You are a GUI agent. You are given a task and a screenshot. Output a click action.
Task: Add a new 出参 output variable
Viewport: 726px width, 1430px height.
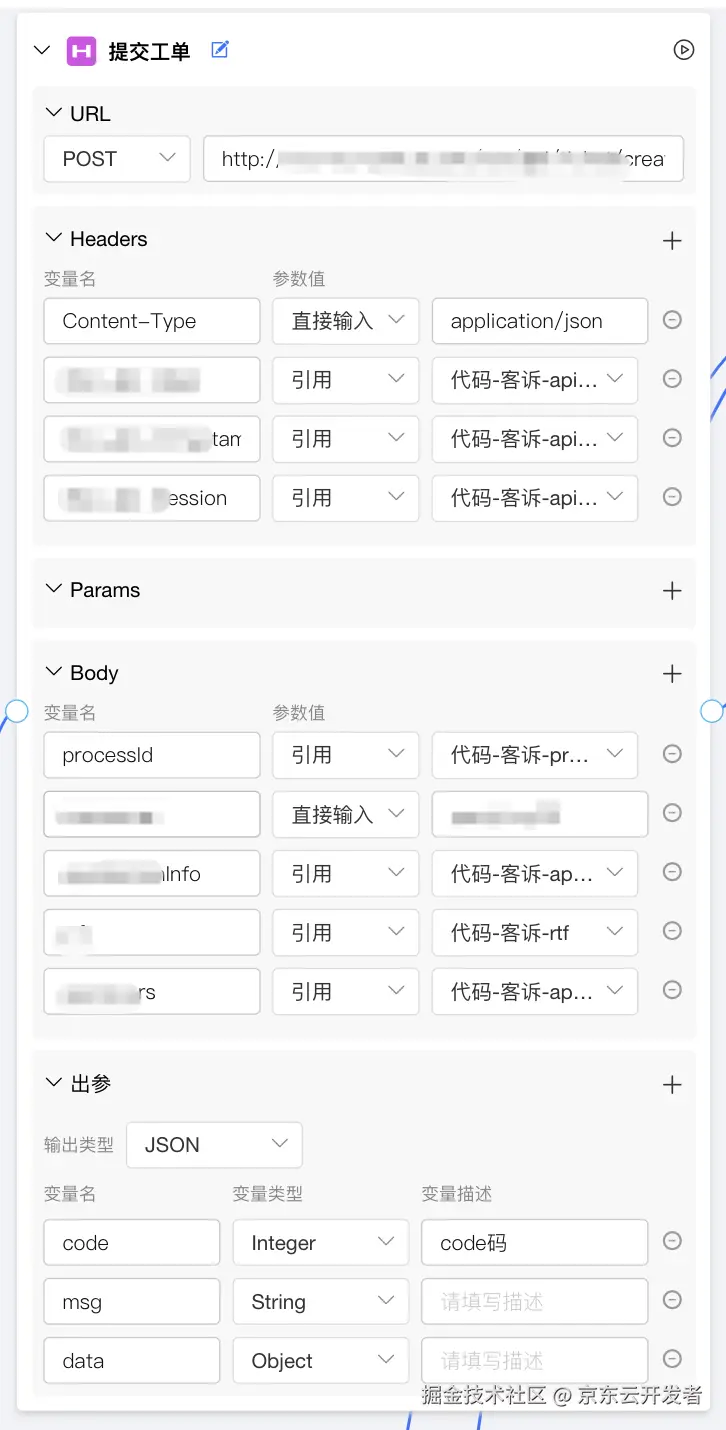[x=672, y=1085]
